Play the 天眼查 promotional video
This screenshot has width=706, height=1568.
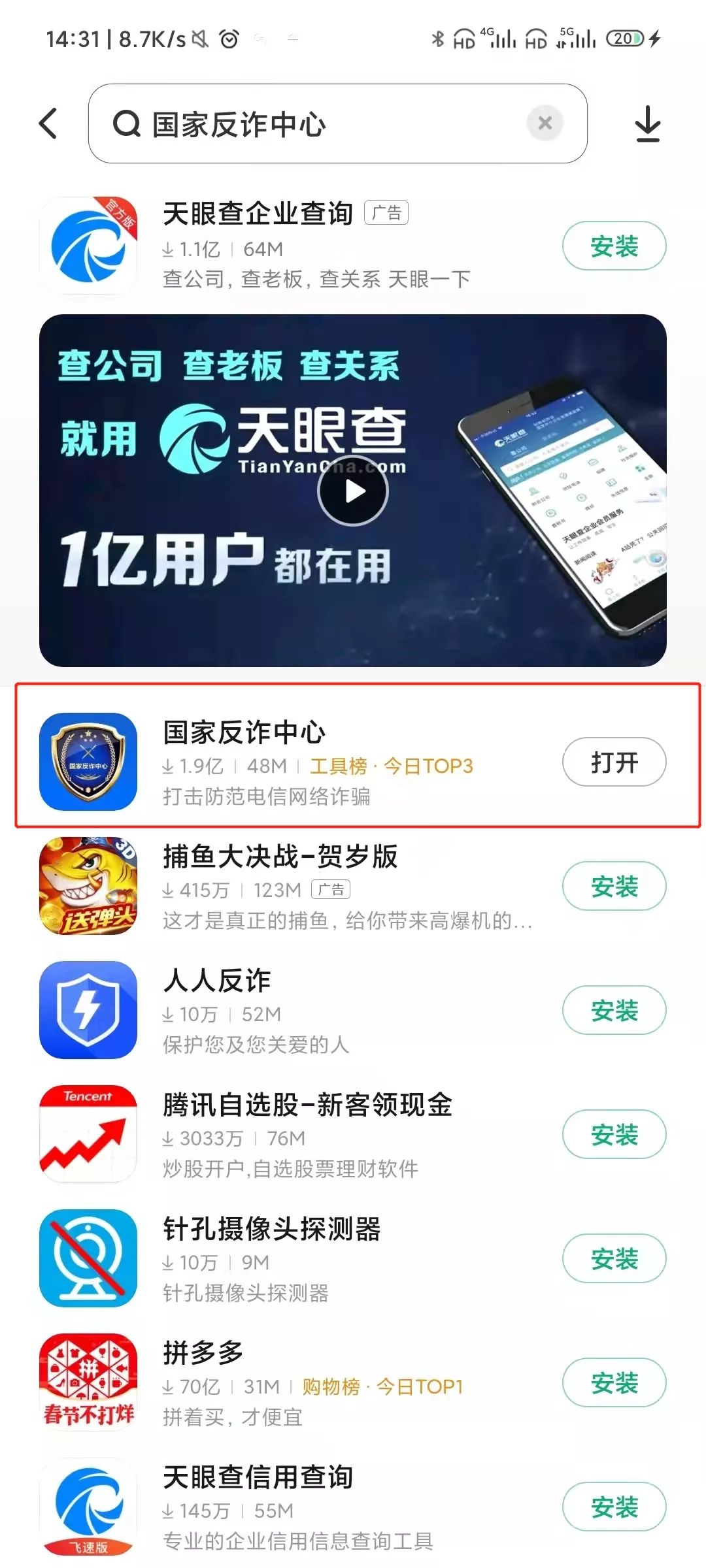pos(353,491)
